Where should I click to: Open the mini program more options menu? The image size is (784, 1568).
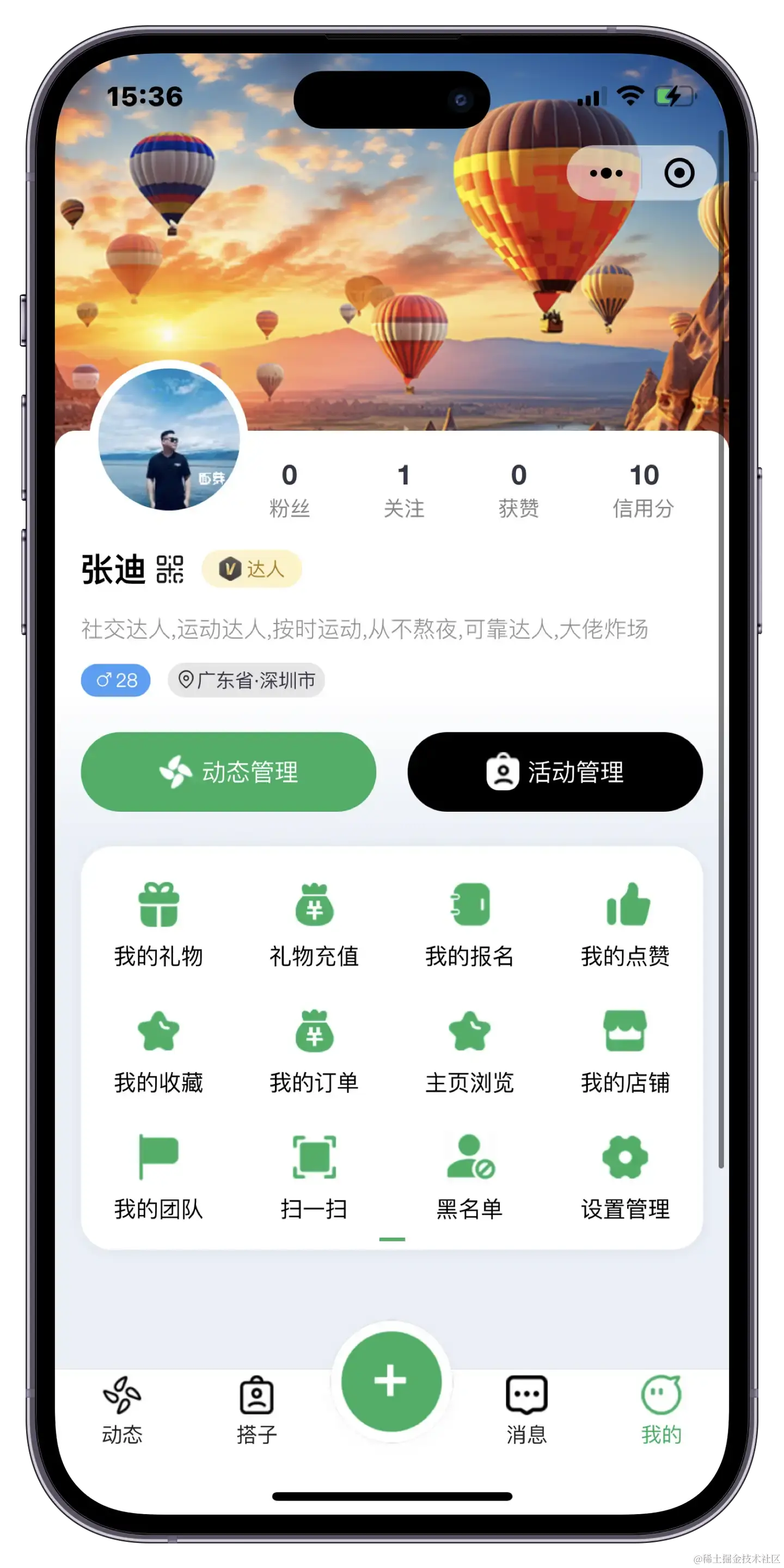[x=605, y=174]
